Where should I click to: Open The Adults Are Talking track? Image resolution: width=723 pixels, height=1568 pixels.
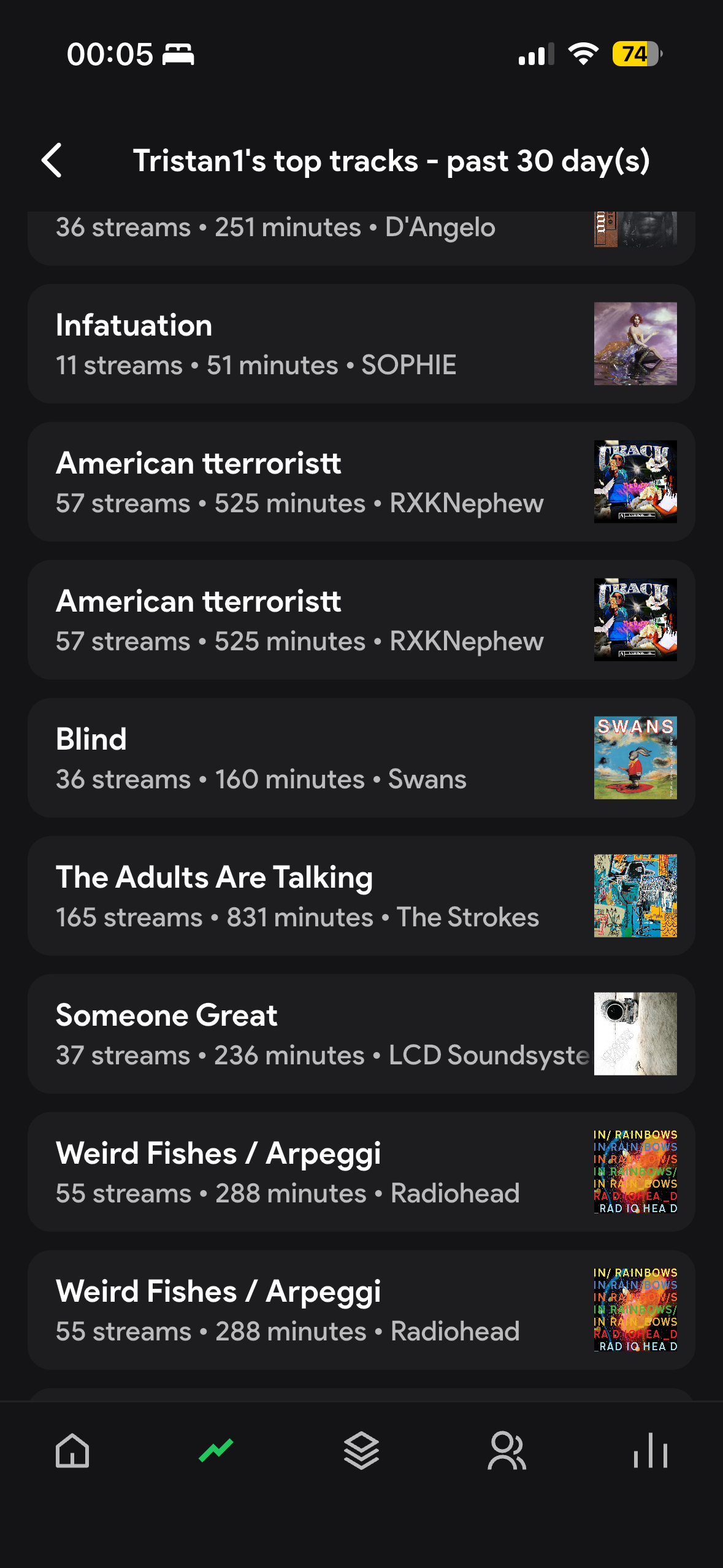(x=361, y=896)
